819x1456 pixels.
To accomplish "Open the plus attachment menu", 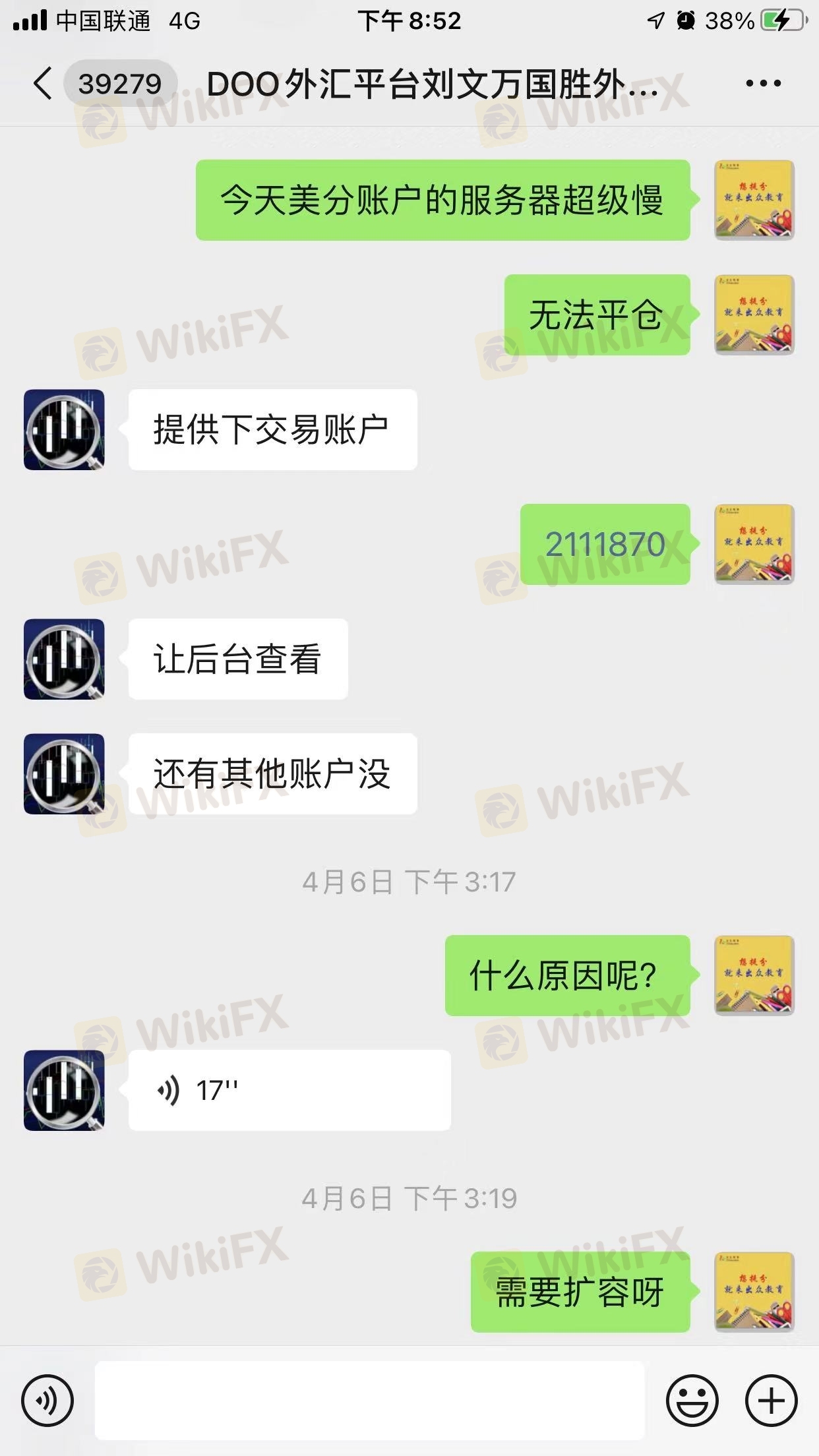I will pos(772,1399).
